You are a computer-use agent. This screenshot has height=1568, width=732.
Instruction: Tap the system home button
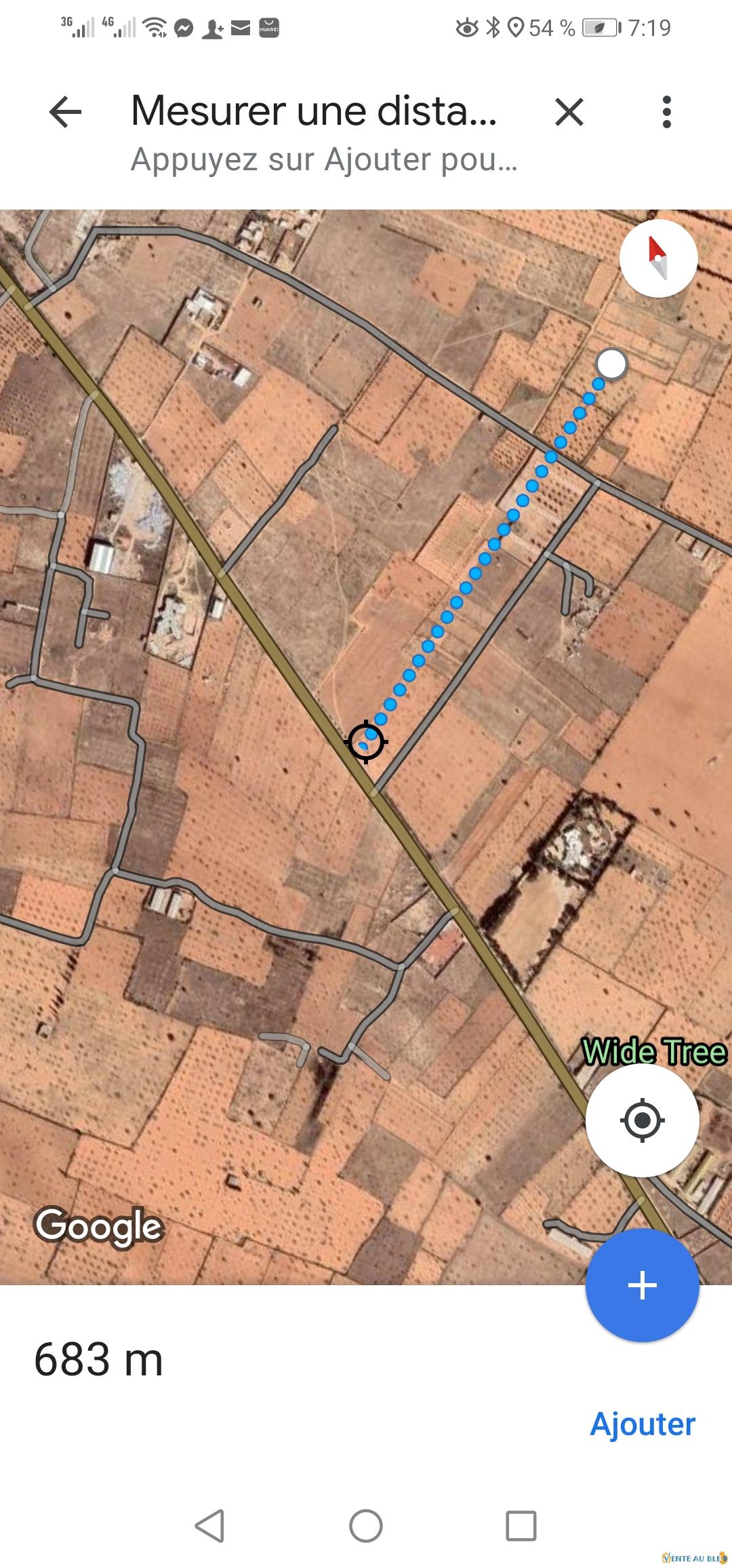point(366,1526)
